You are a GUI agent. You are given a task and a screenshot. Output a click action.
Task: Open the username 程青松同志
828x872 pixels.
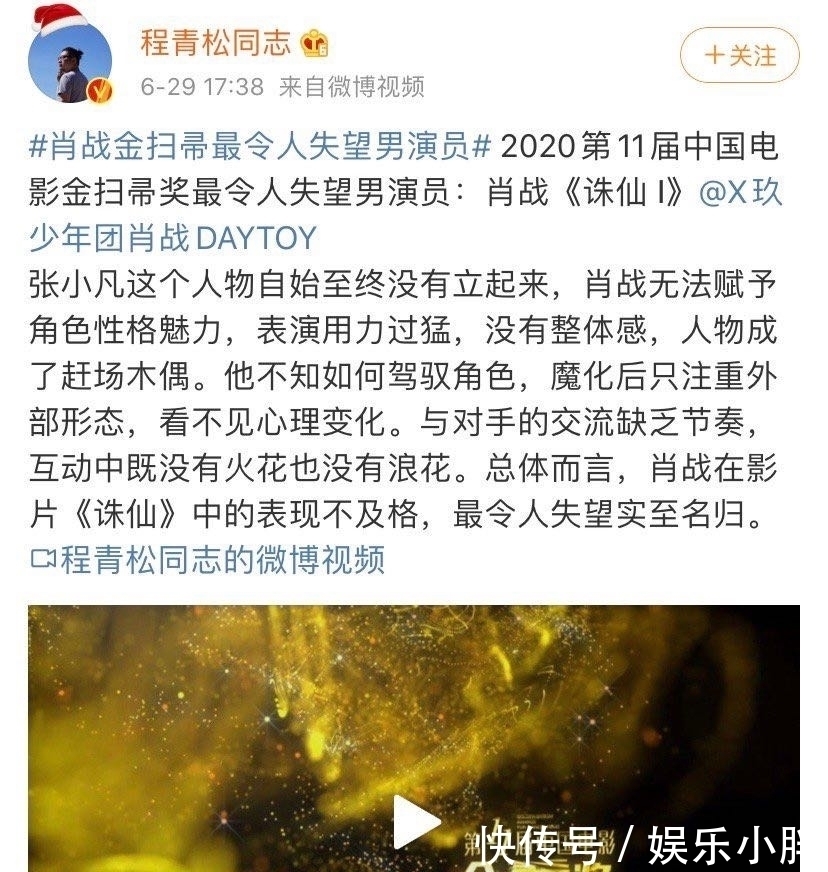coord(215,41)
